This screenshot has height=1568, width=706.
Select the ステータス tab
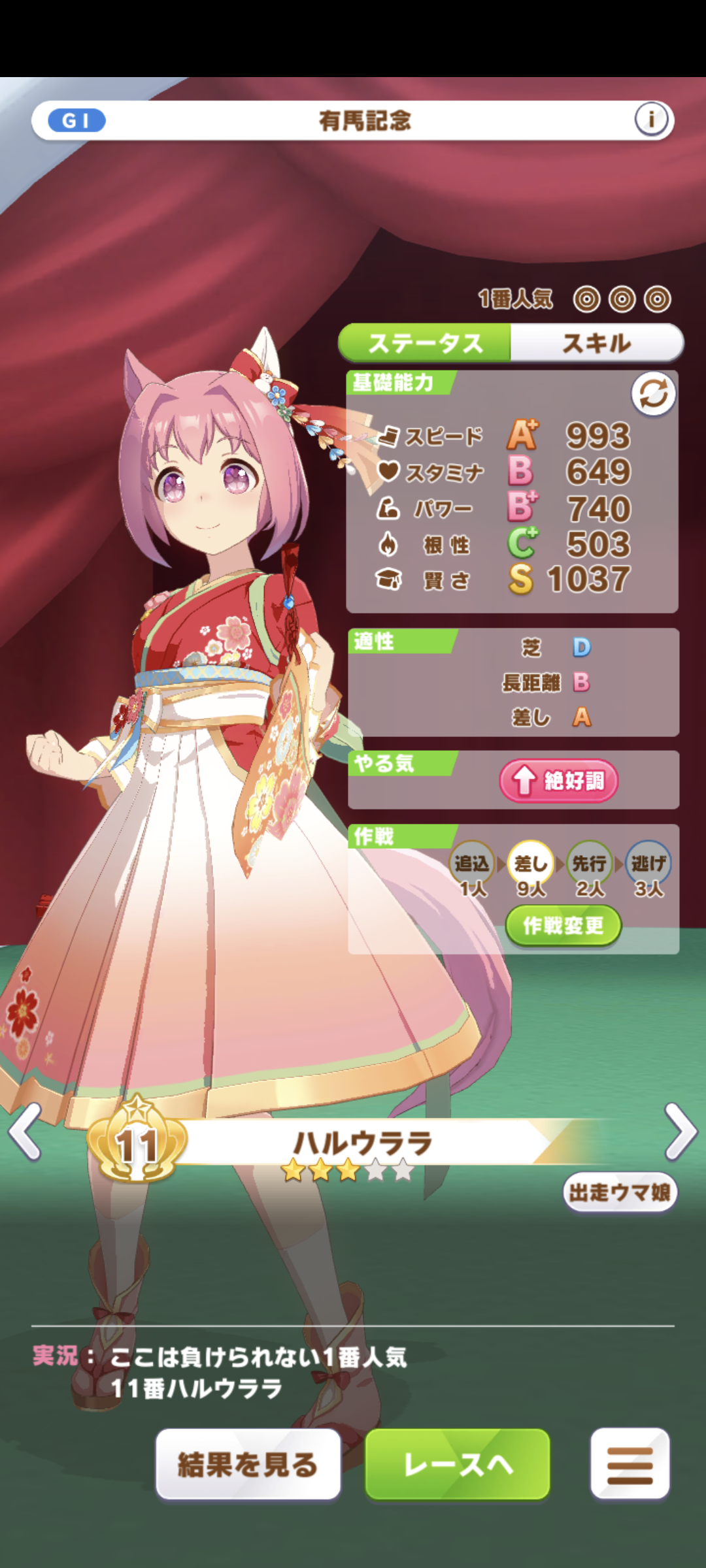(x=425, y=343)
